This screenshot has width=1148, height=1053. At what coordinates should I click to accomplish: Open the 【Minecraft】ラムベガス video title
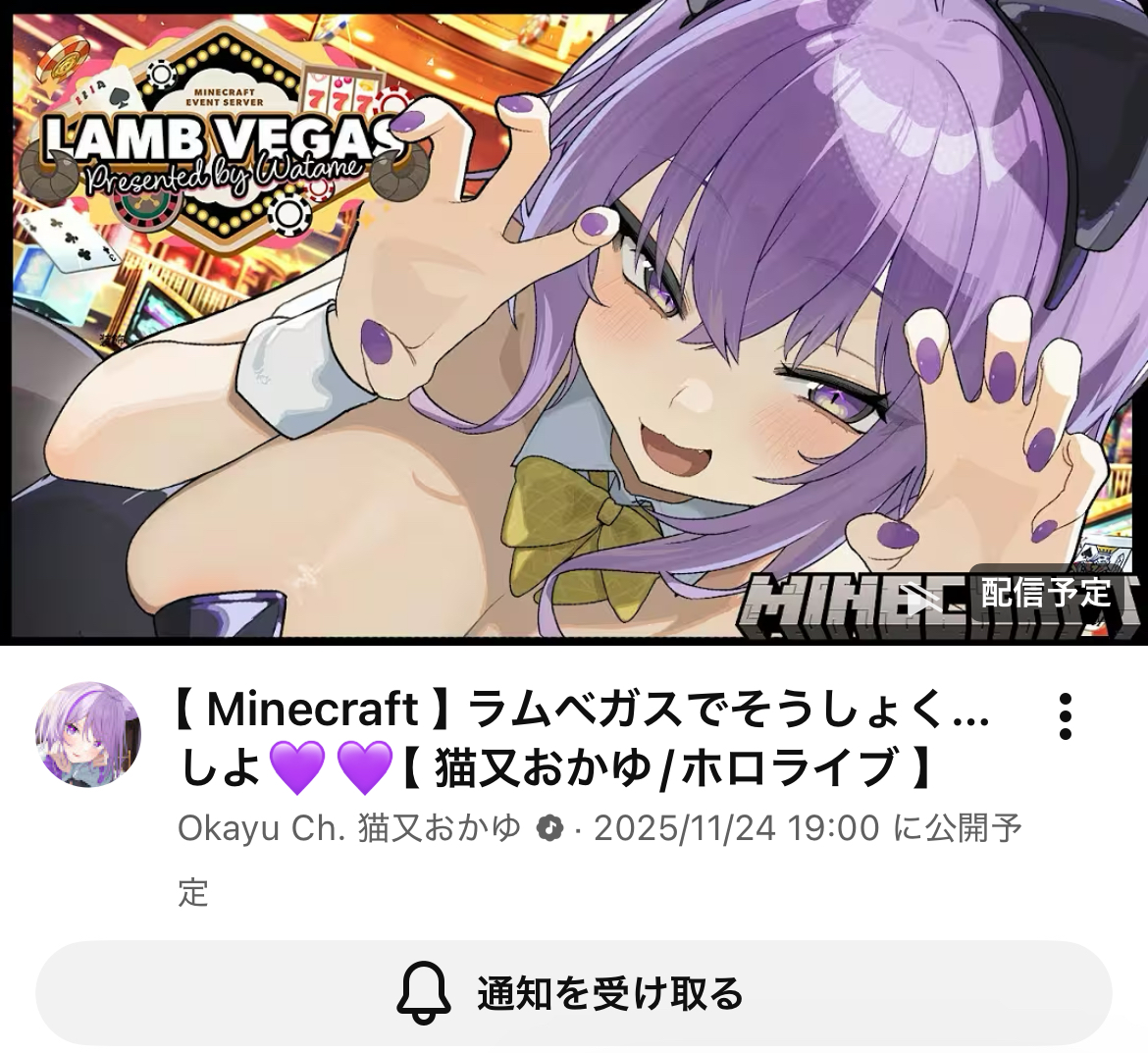(582, 738)
